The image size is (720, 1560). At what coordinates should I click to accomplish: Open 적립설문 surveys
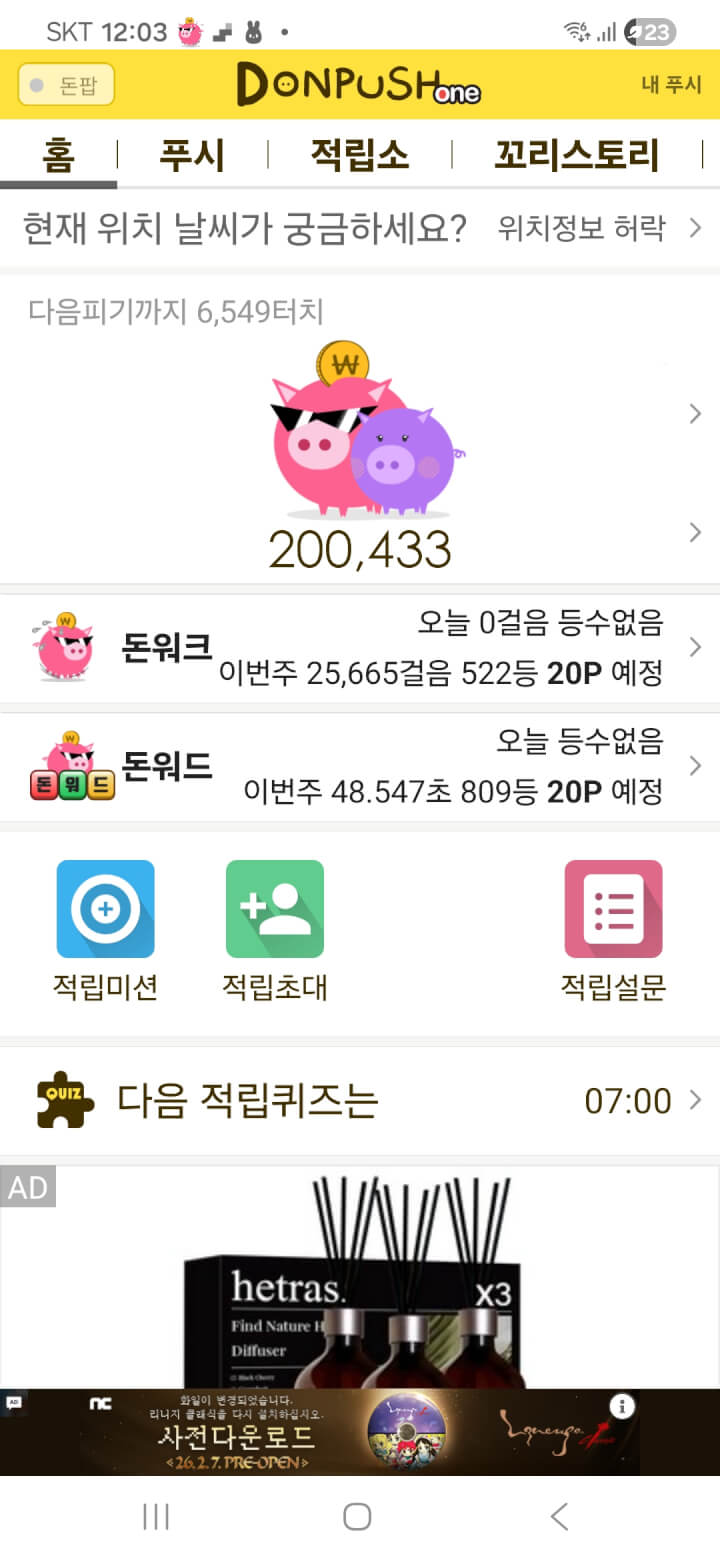[x=613, y=930]
